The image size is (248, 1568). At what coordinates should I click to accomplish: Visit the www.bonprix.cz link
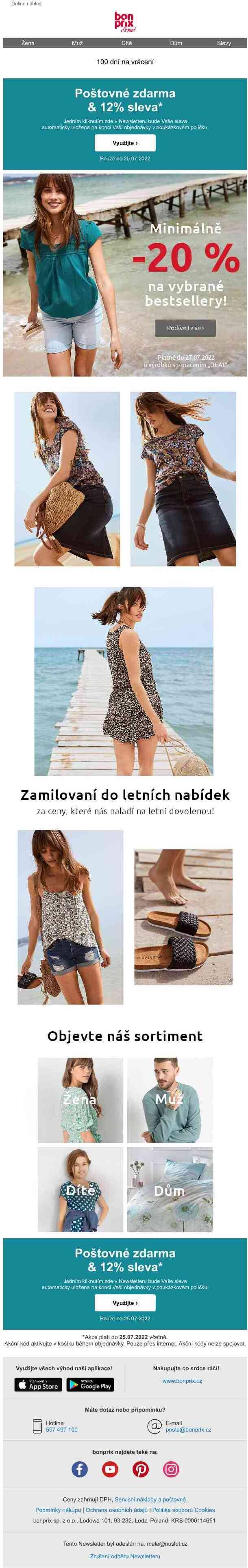[x=182, y=1380]
